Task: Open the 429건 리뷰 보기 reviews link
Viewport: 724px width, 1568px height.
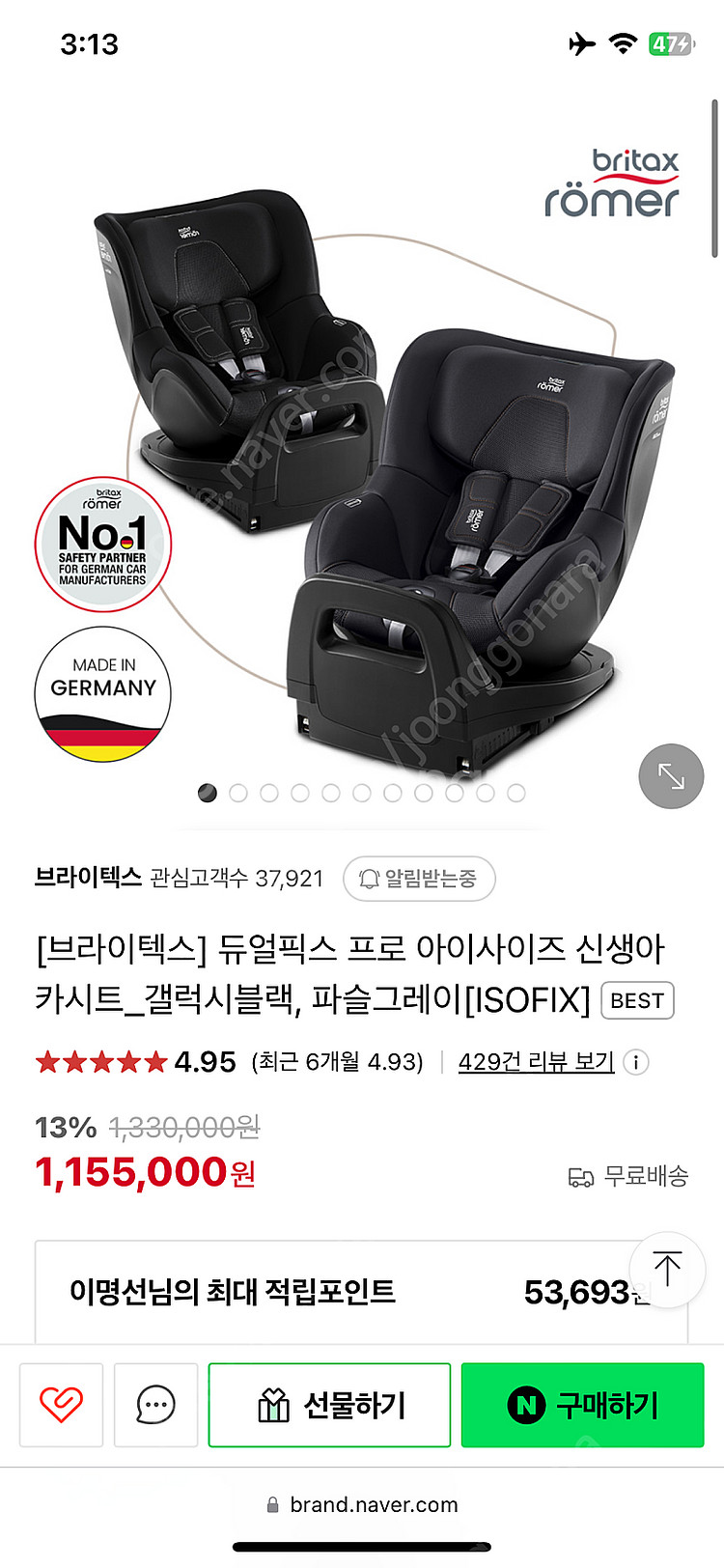Action: point(535,1061)
